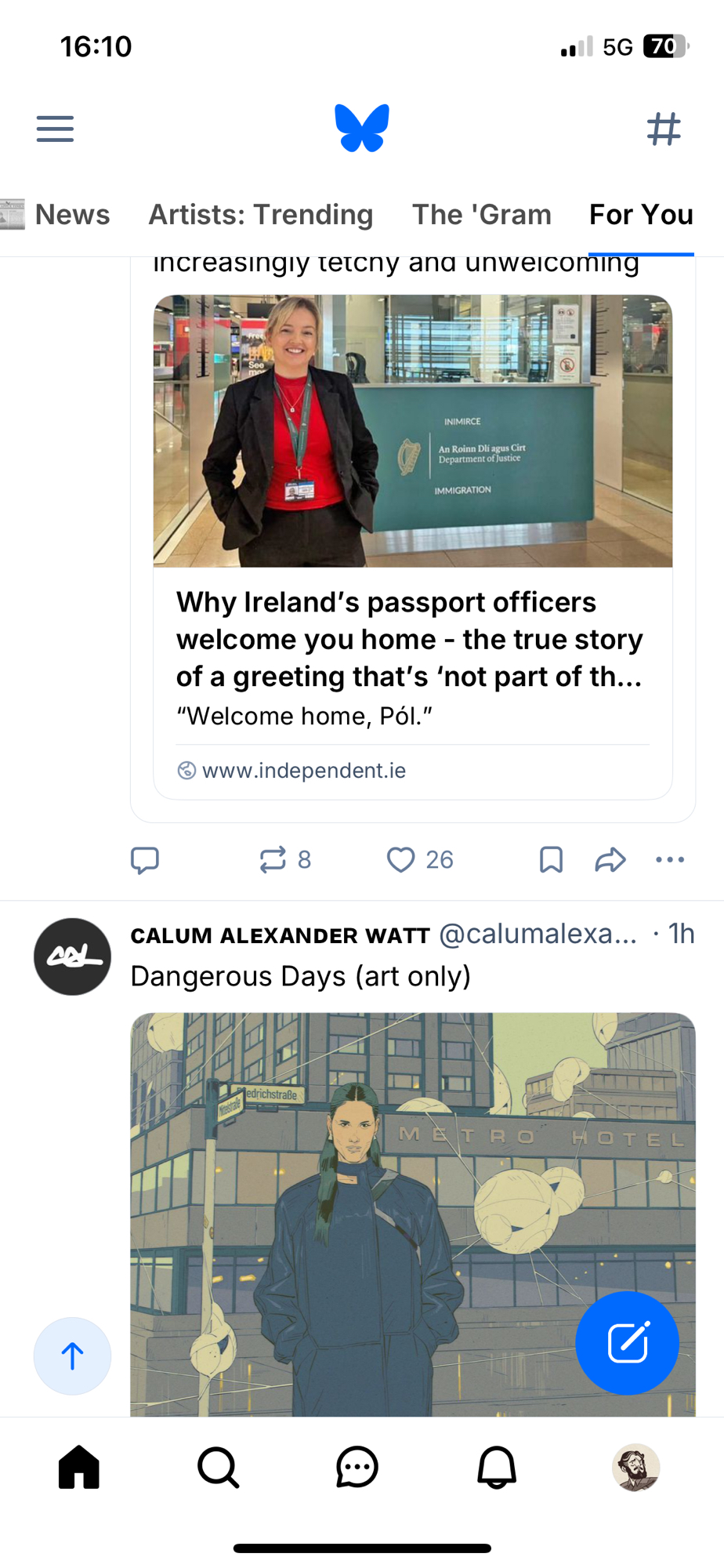The image size is (724, 1568).
Task: Open the Search tab
Action: (x=218, y=1467)
